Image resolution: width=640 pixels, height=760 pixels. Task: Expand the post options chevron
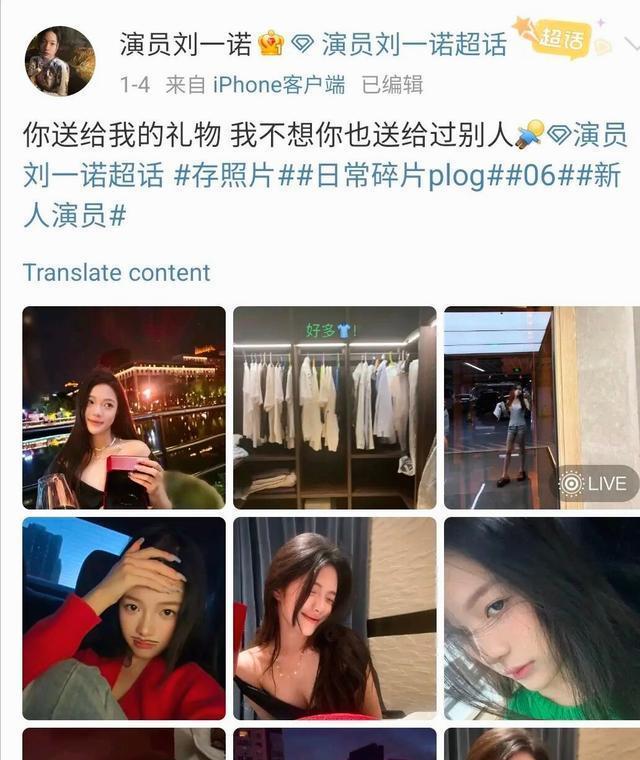632,40
